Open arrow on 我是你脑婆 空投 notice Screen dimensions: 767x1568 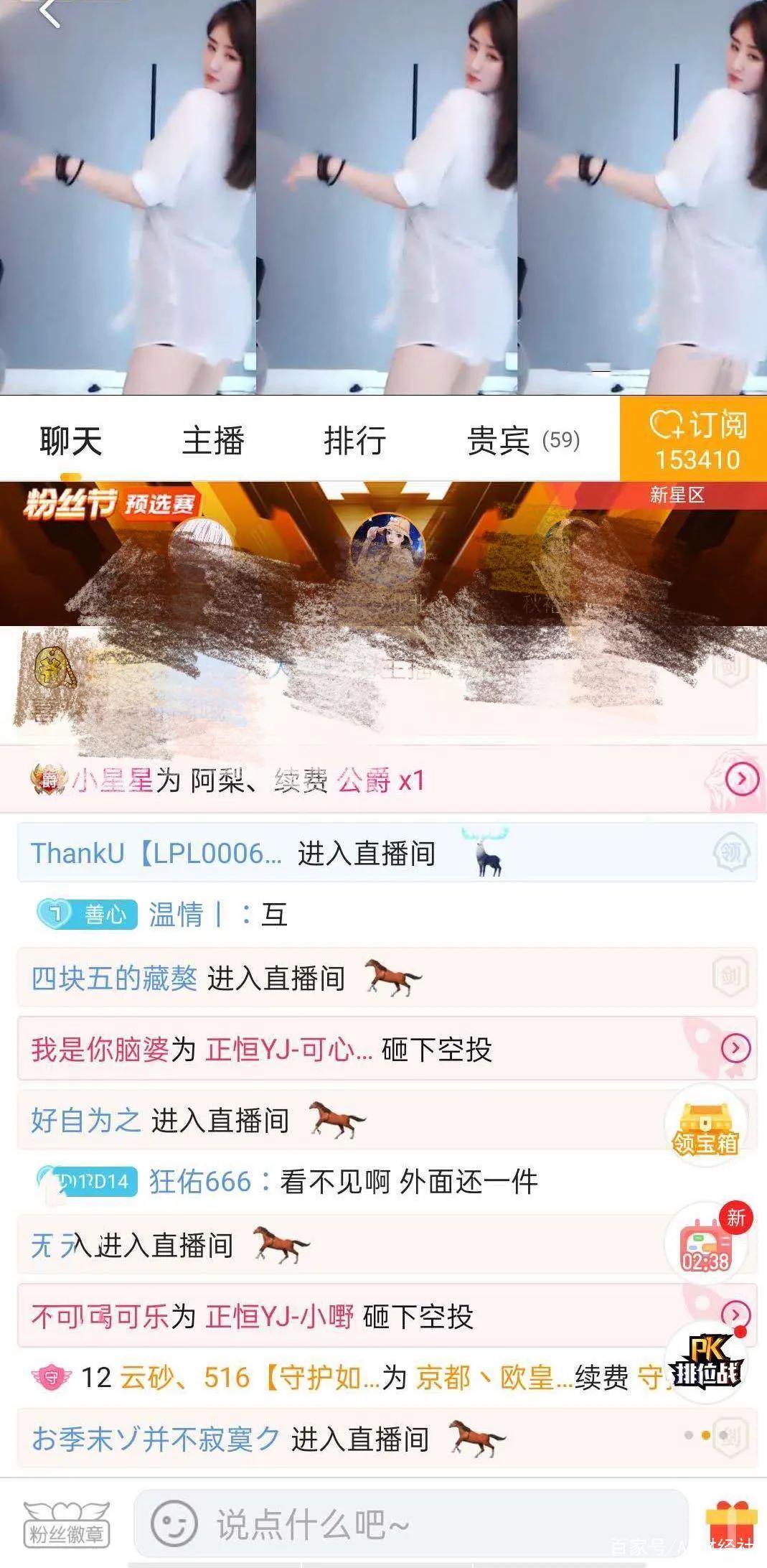point(735,1049)
